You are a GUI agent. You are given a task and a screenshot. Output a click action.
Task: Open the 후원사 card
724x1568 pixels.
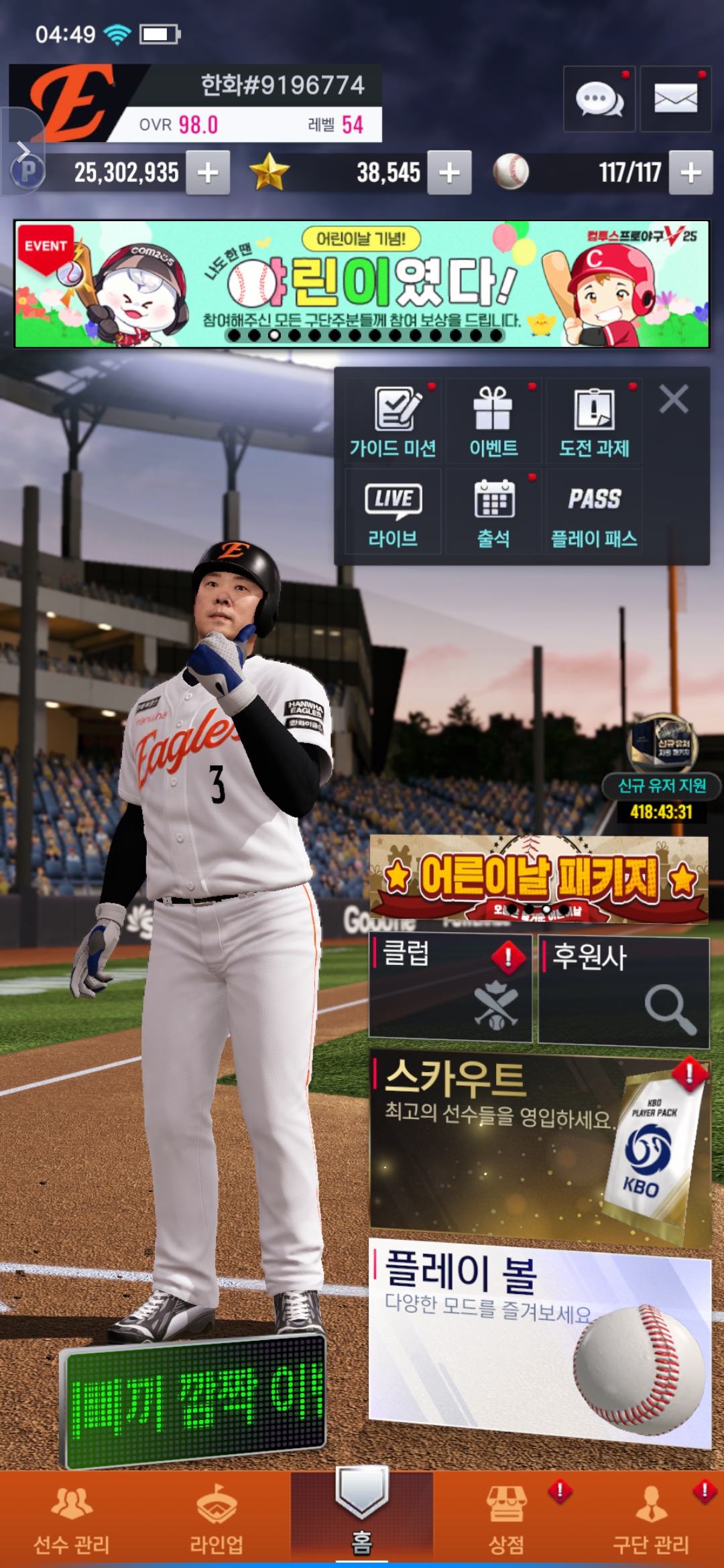click(x=623, y=990)
